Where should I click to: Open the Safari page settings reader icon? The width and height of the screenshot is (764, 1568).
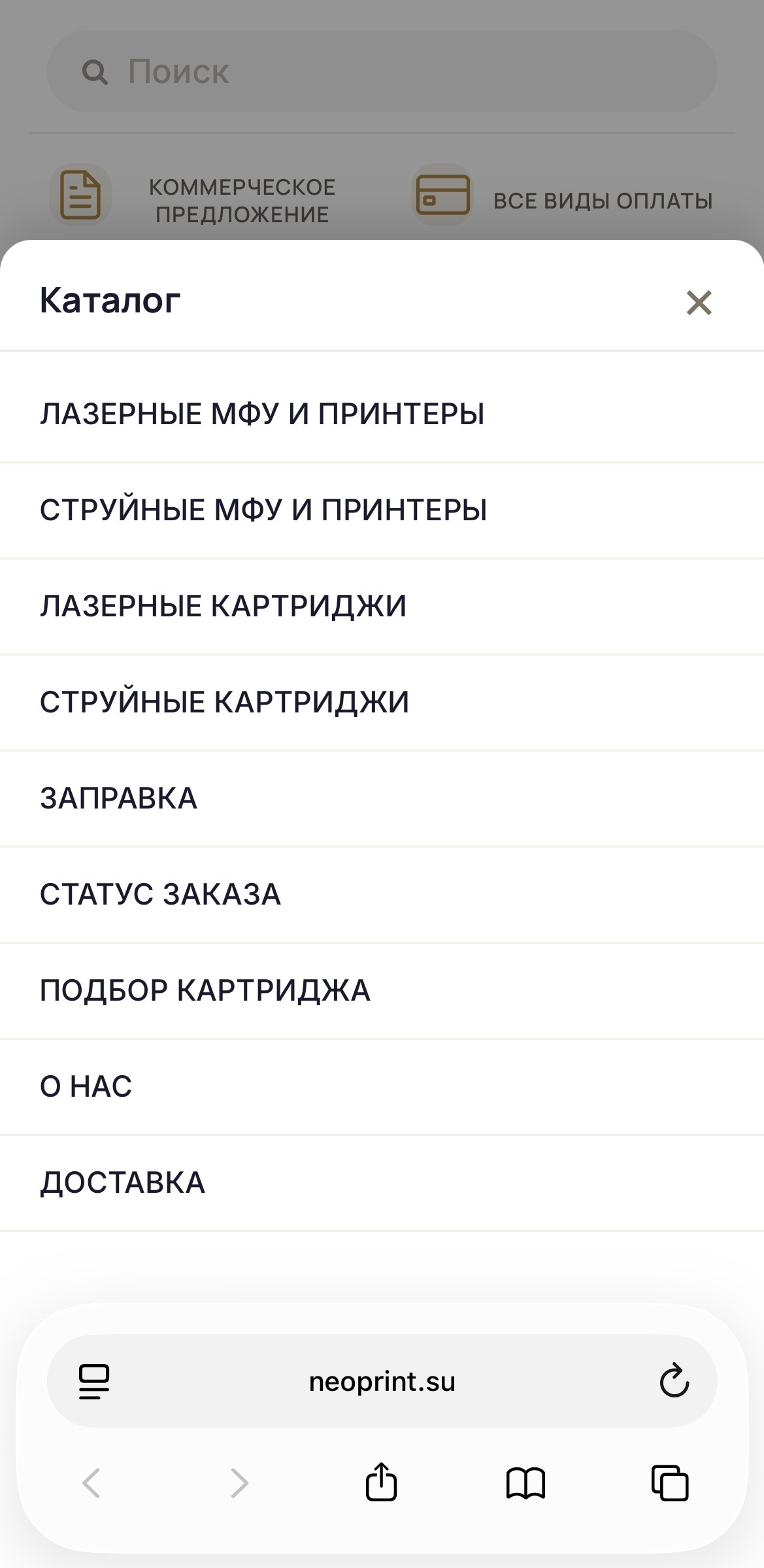coord(91,1380)
